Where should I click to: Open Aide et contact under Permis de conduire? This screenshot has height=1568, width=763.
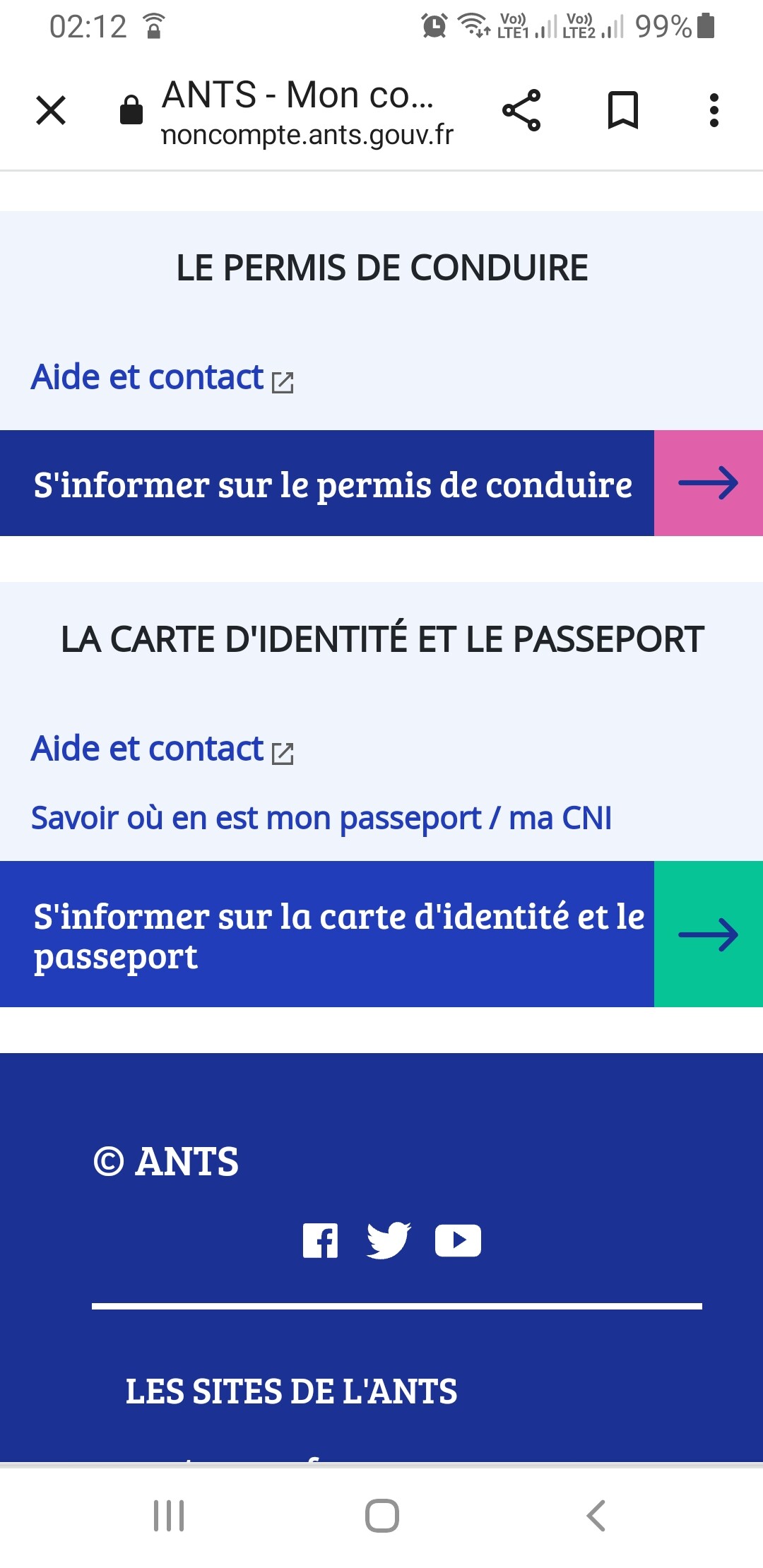(162, 377)
